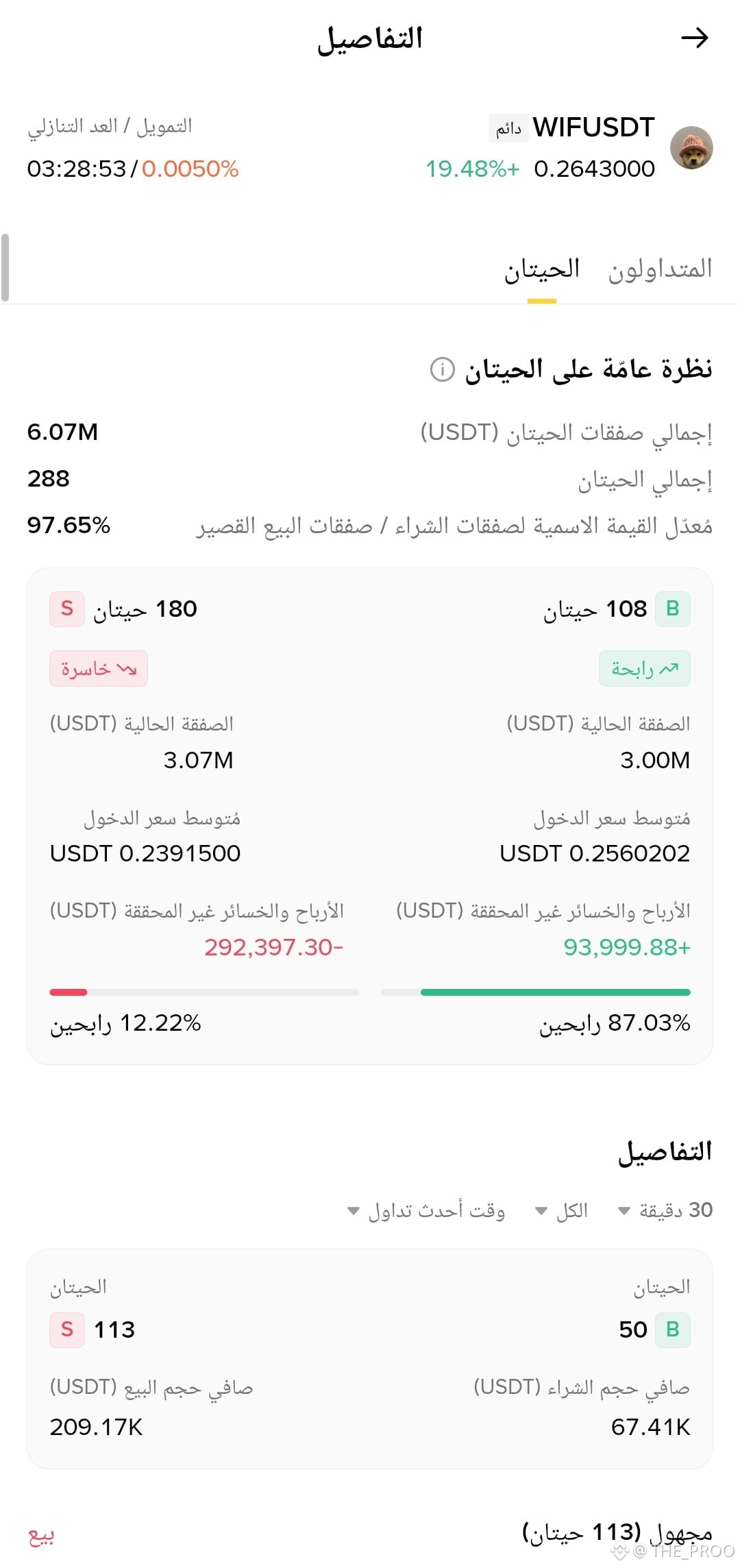Select the الحيتان tab
Screen dimensions: 740x1568
[542, 269]
